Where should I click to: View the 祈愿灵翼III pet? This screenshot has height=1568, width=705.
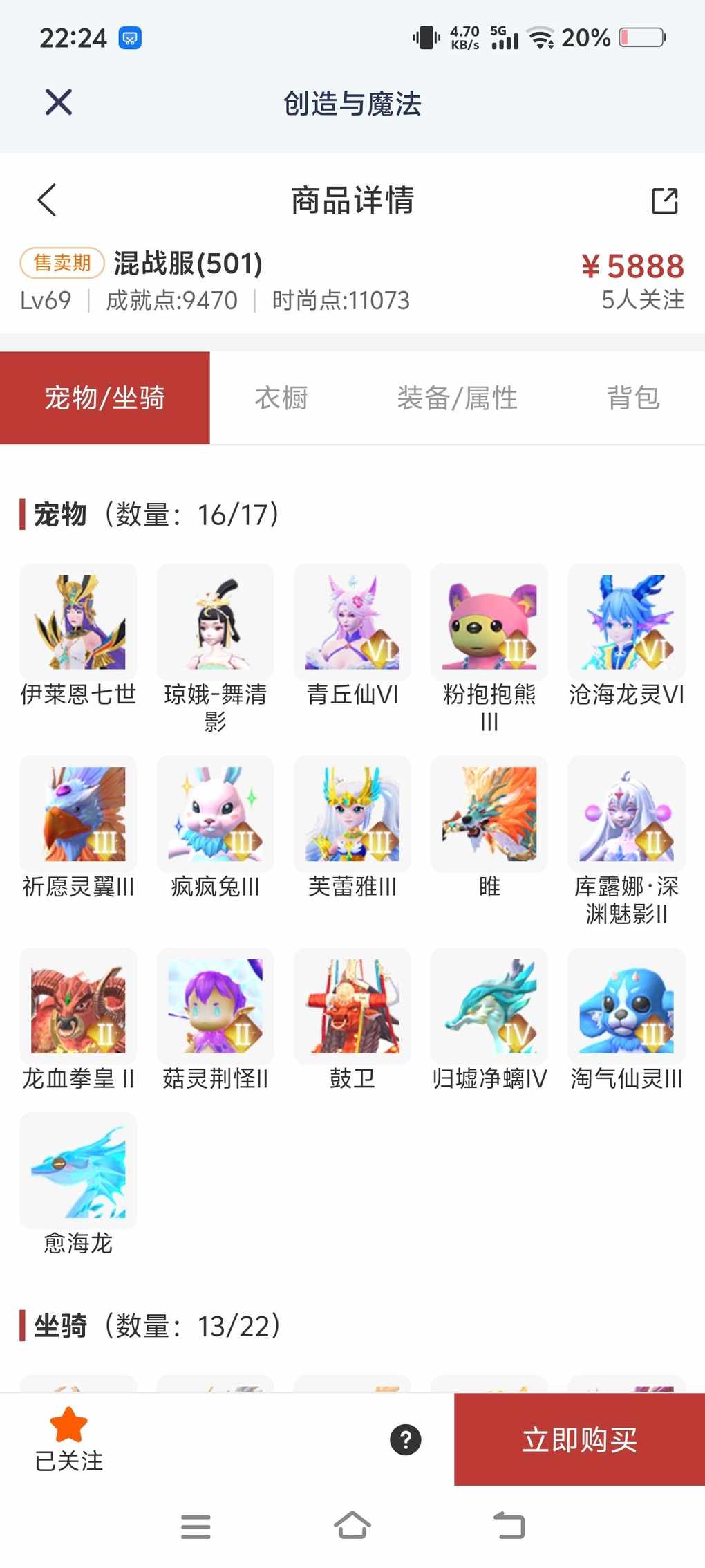point(78,814)
